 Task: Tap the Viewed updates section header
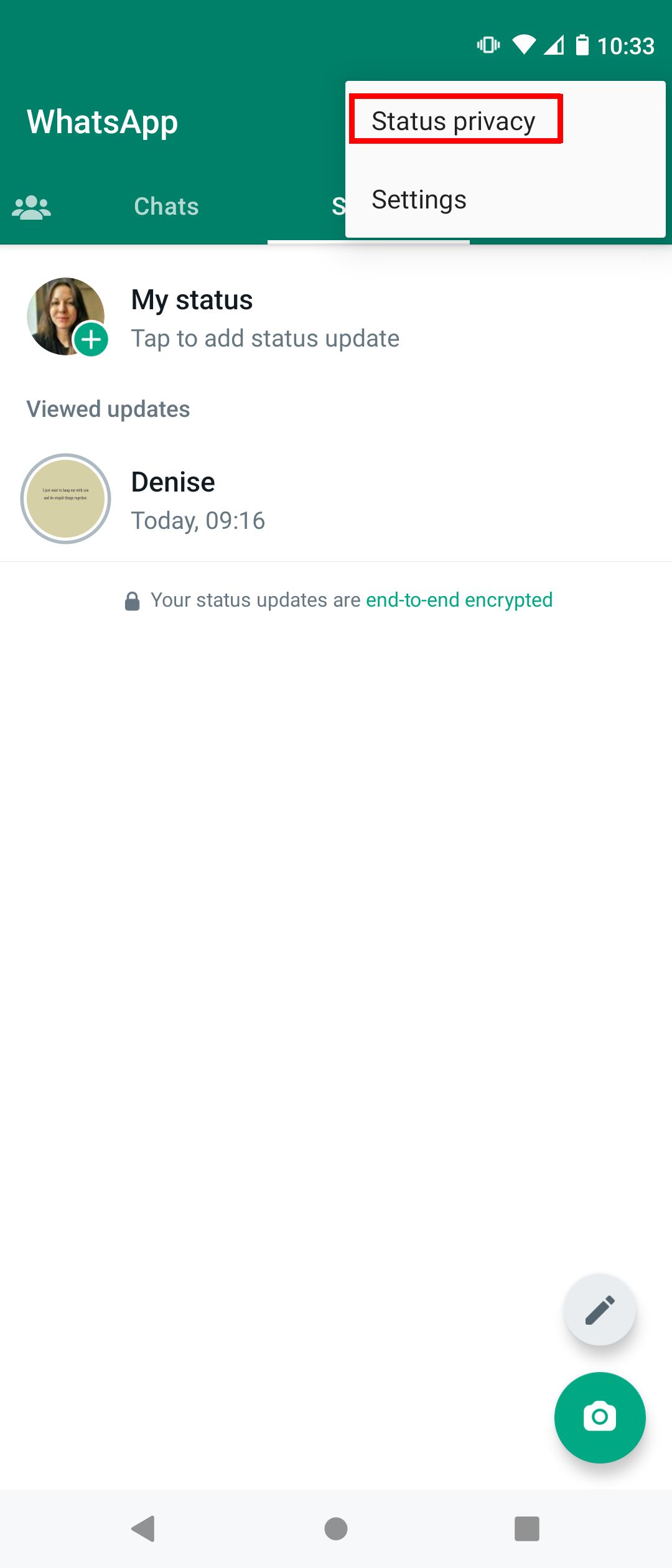[x=108, y=409]
